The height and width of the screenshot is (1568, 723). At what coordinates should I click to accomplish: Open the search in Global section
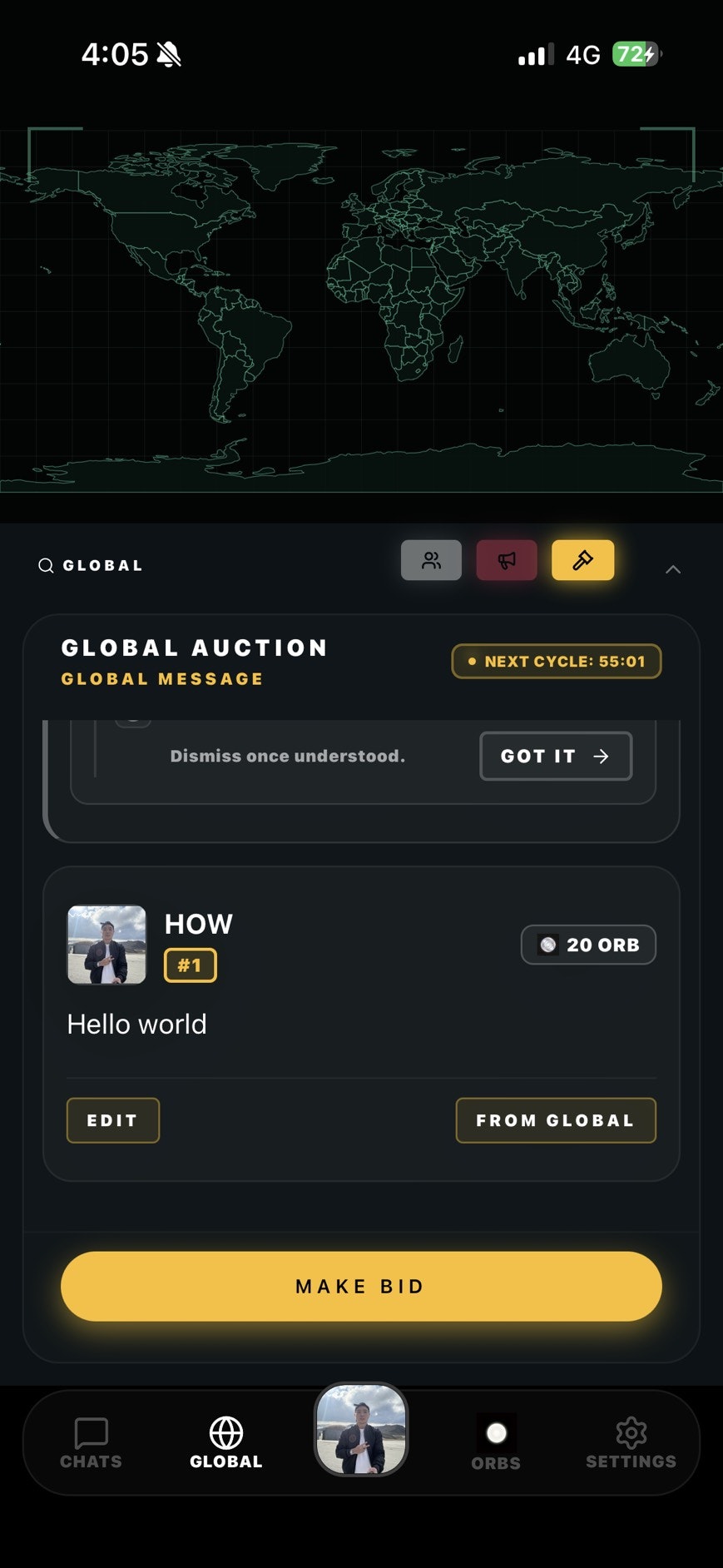(x=46, y=565)
